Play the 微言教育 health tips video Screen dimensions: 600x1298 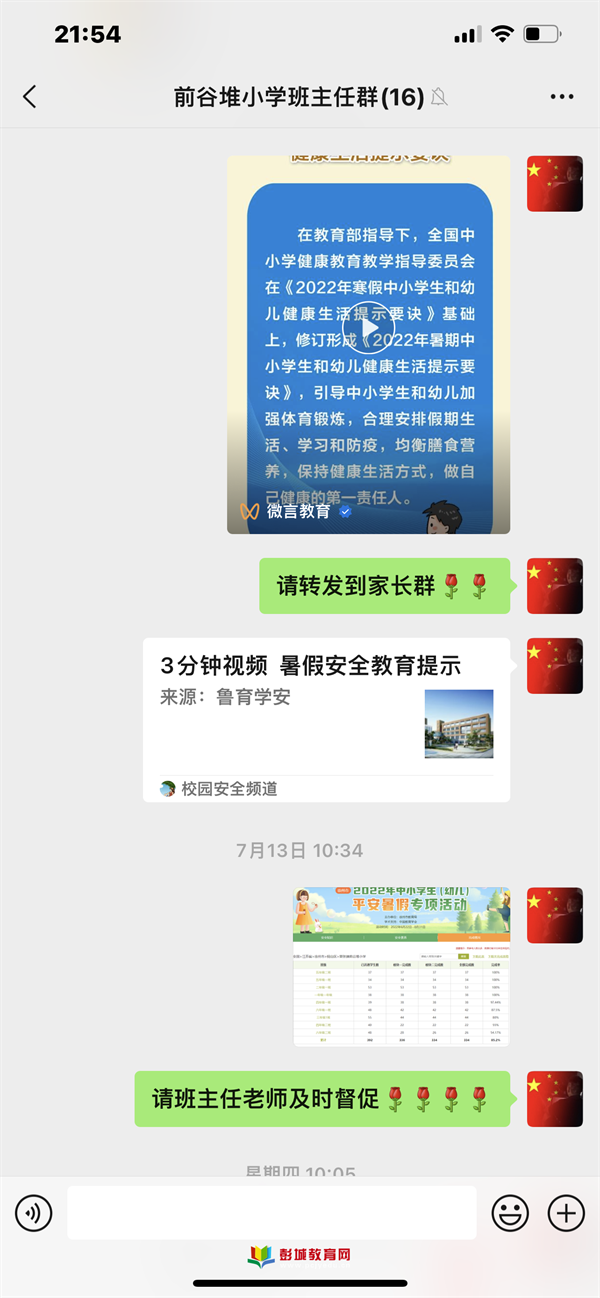click(368, 327)
